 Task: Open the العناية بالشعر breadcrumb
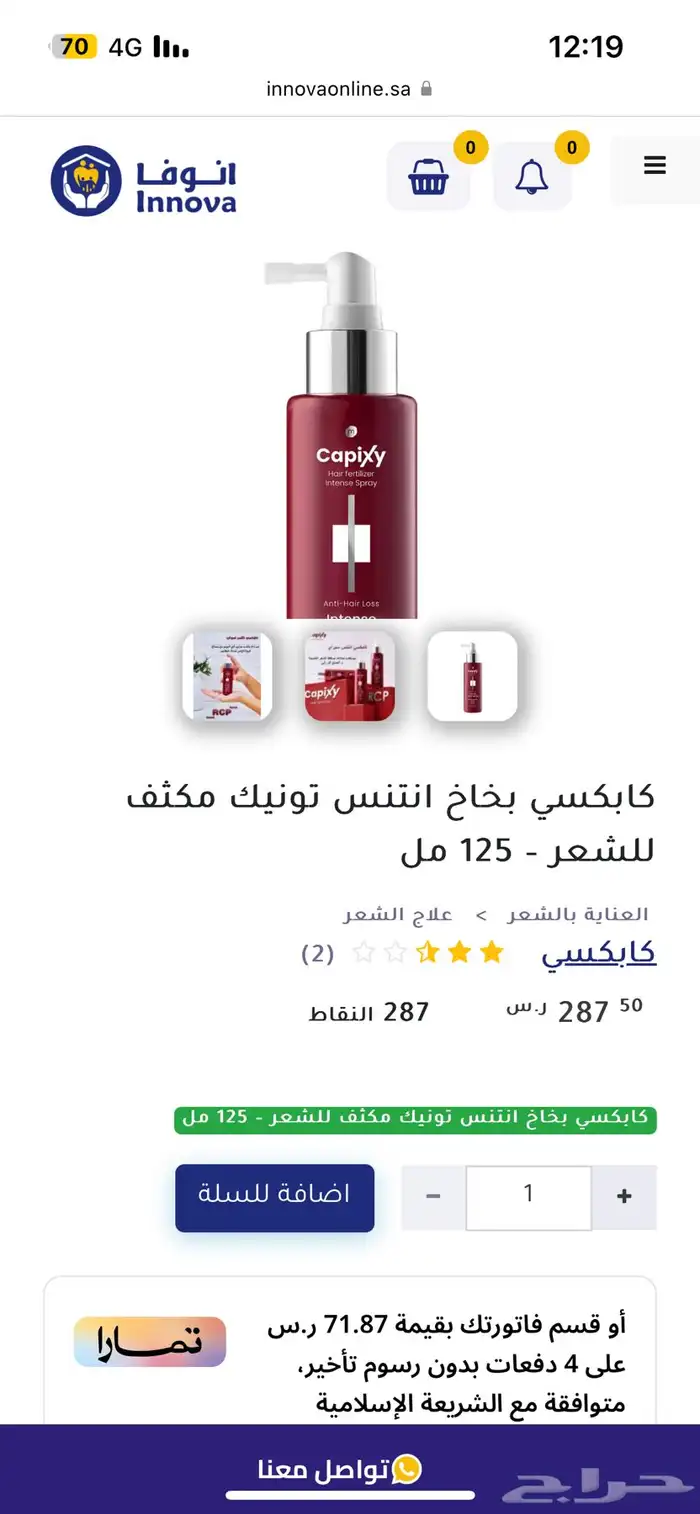coord(577,914)
